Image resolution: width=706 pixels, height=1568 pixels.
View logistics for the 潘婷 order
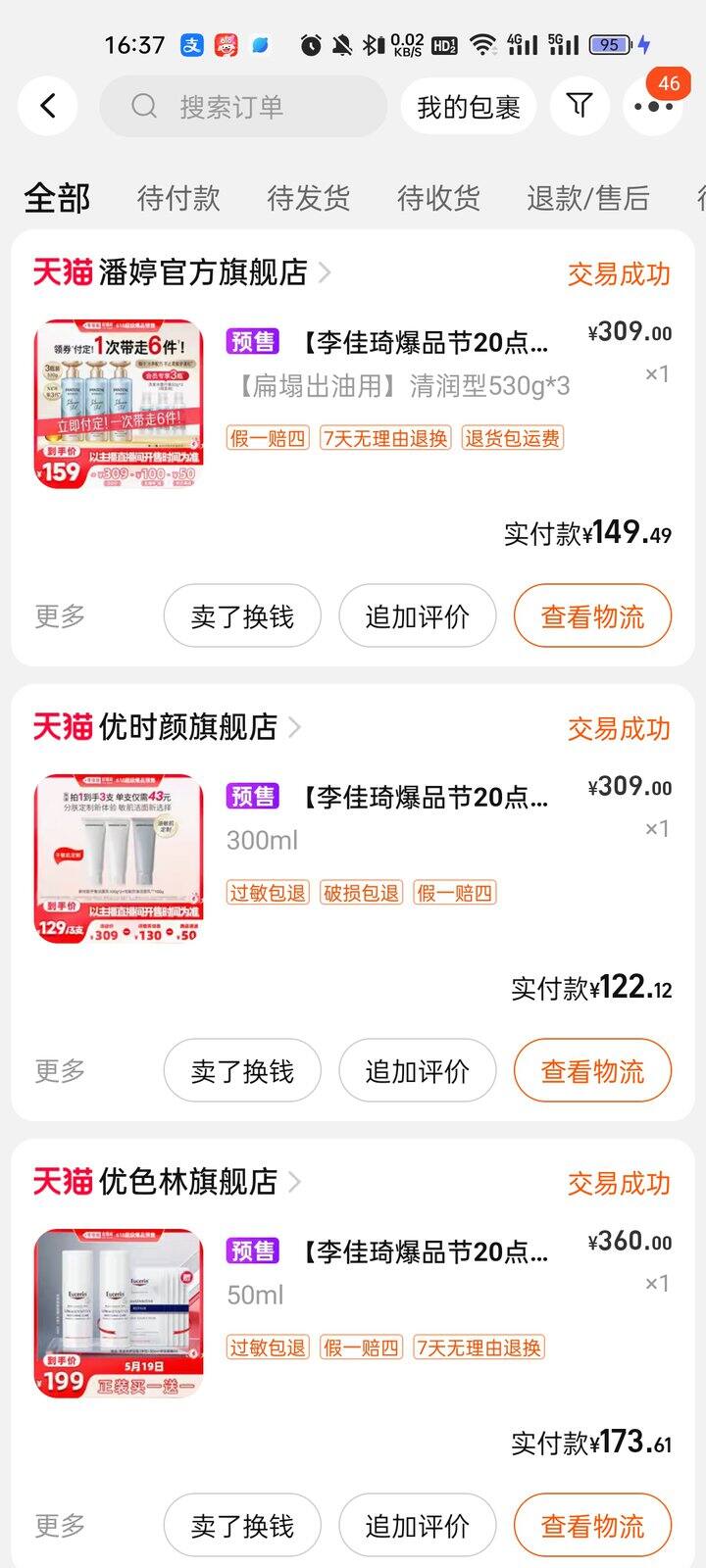592,616
